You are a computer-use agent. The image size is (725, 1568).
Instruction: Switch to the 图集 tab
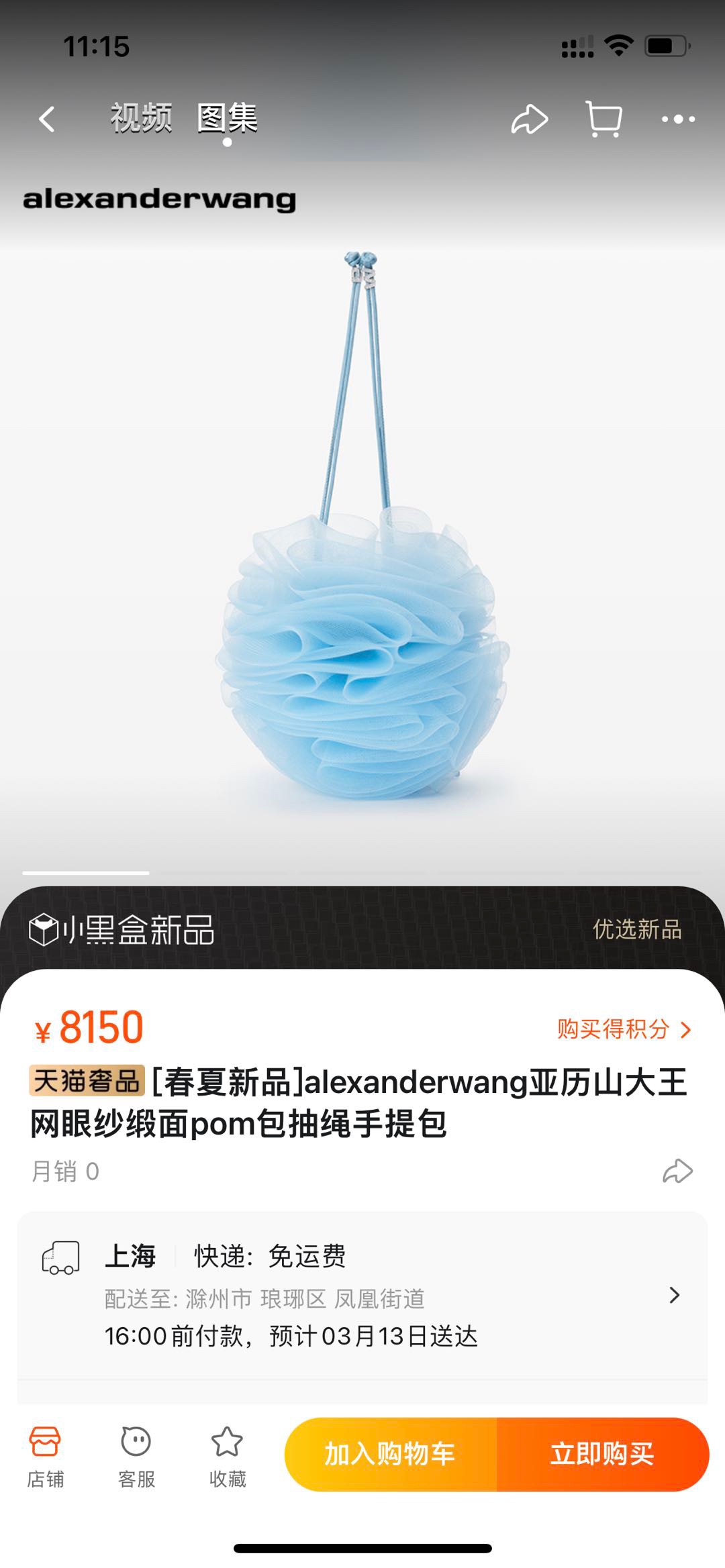(x=228, y=118)
